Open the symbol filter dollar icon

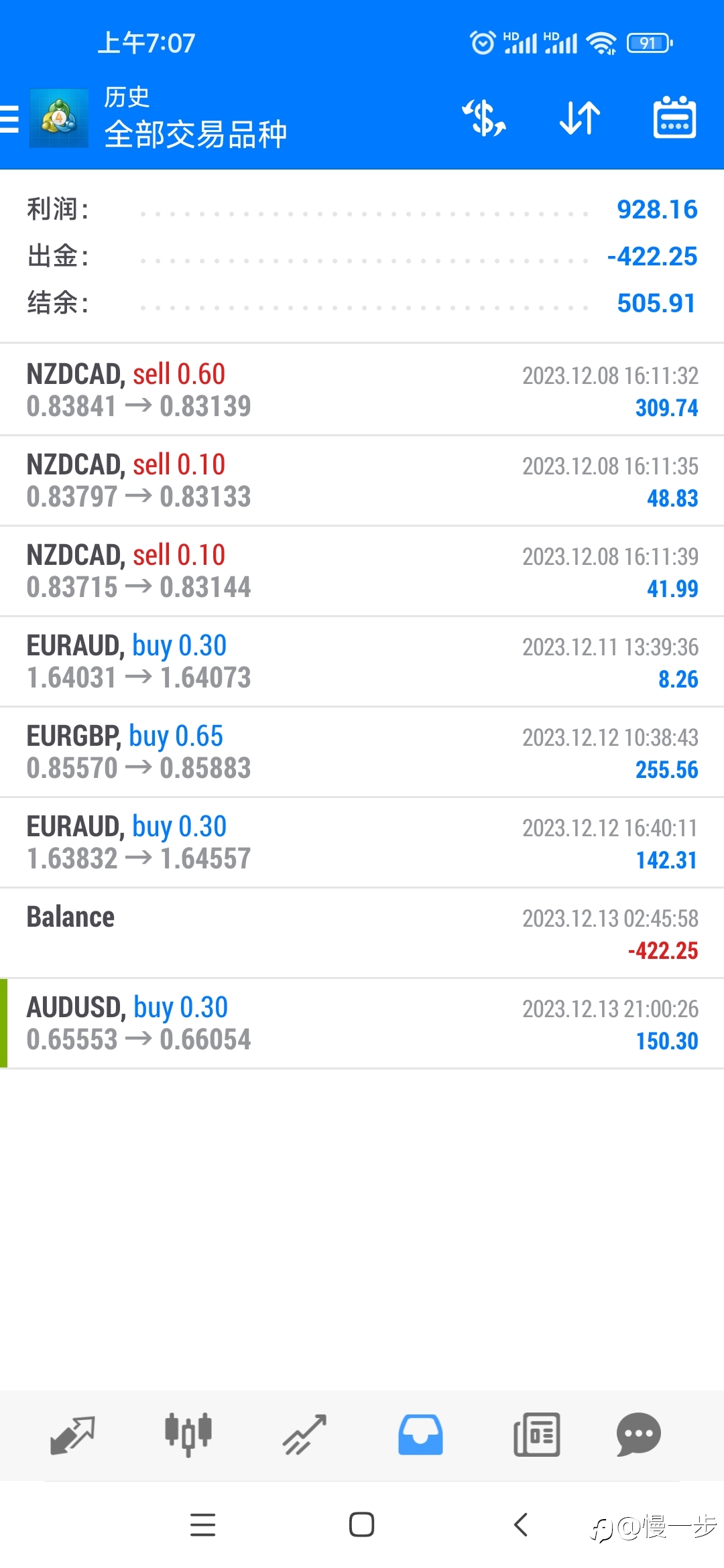pos(483,117)
